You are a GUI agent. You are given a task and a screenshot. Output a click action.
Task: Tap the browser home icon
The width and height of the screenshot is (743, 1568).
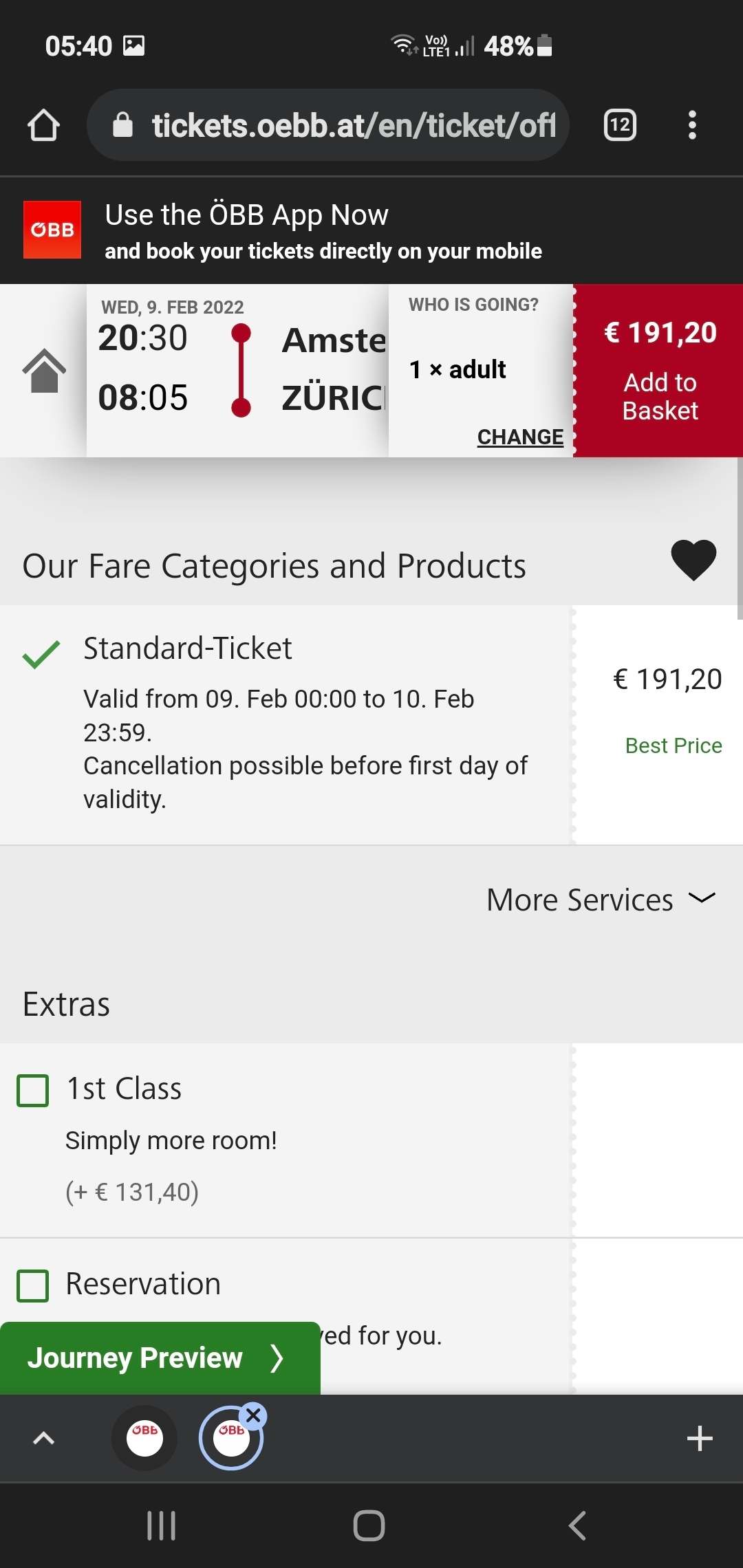click(x=43, y=125)
